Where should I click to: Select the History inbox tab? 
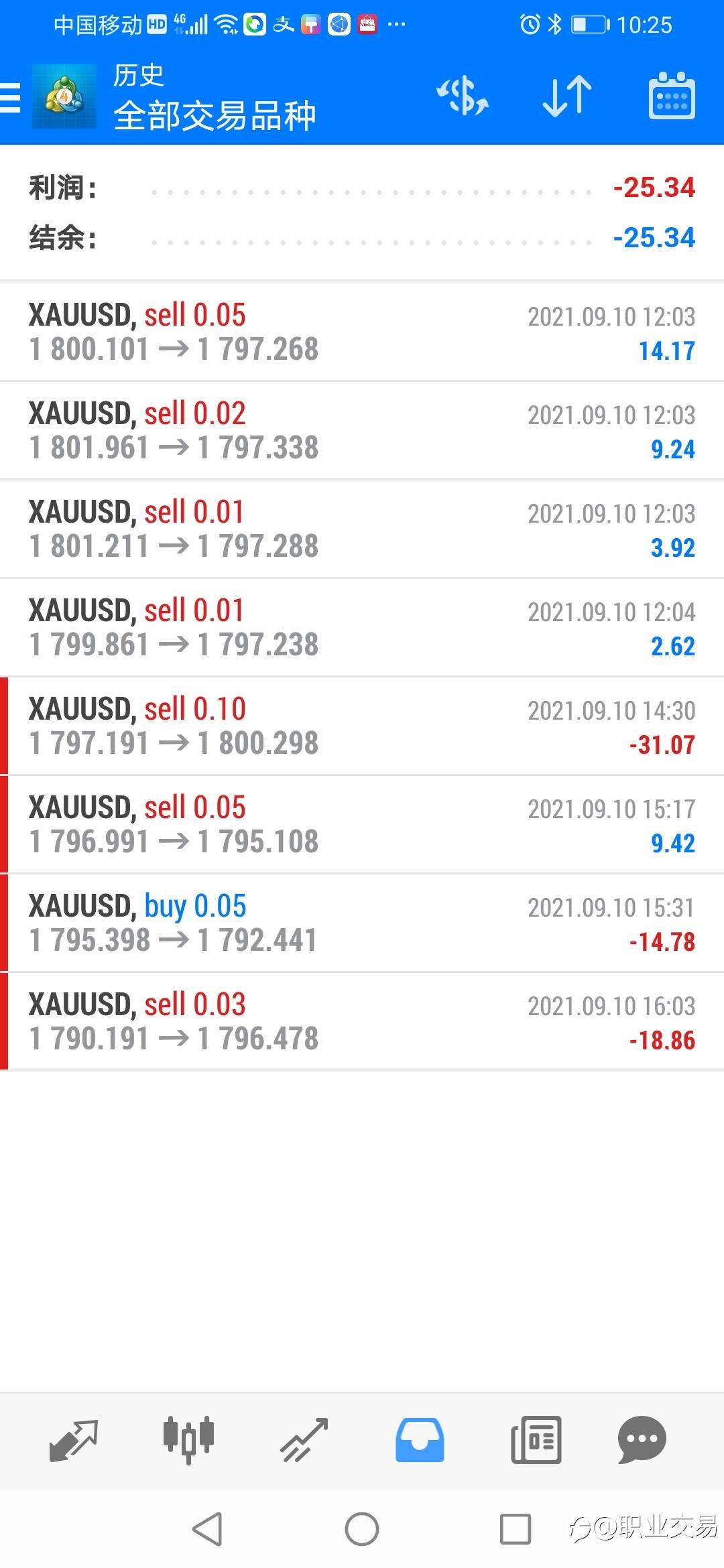click(420, 1439)
